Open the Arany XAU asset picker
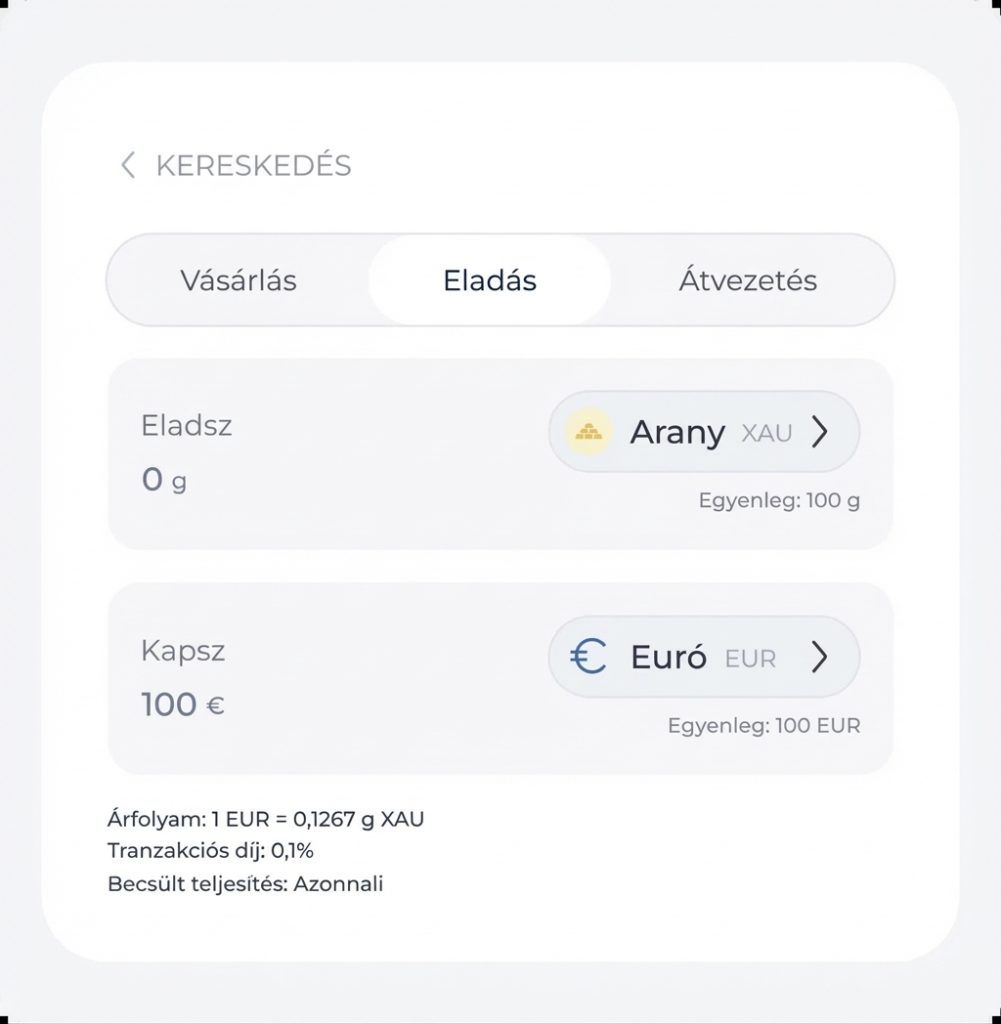Screen dimensions: 1001x1024 point(703,432)
